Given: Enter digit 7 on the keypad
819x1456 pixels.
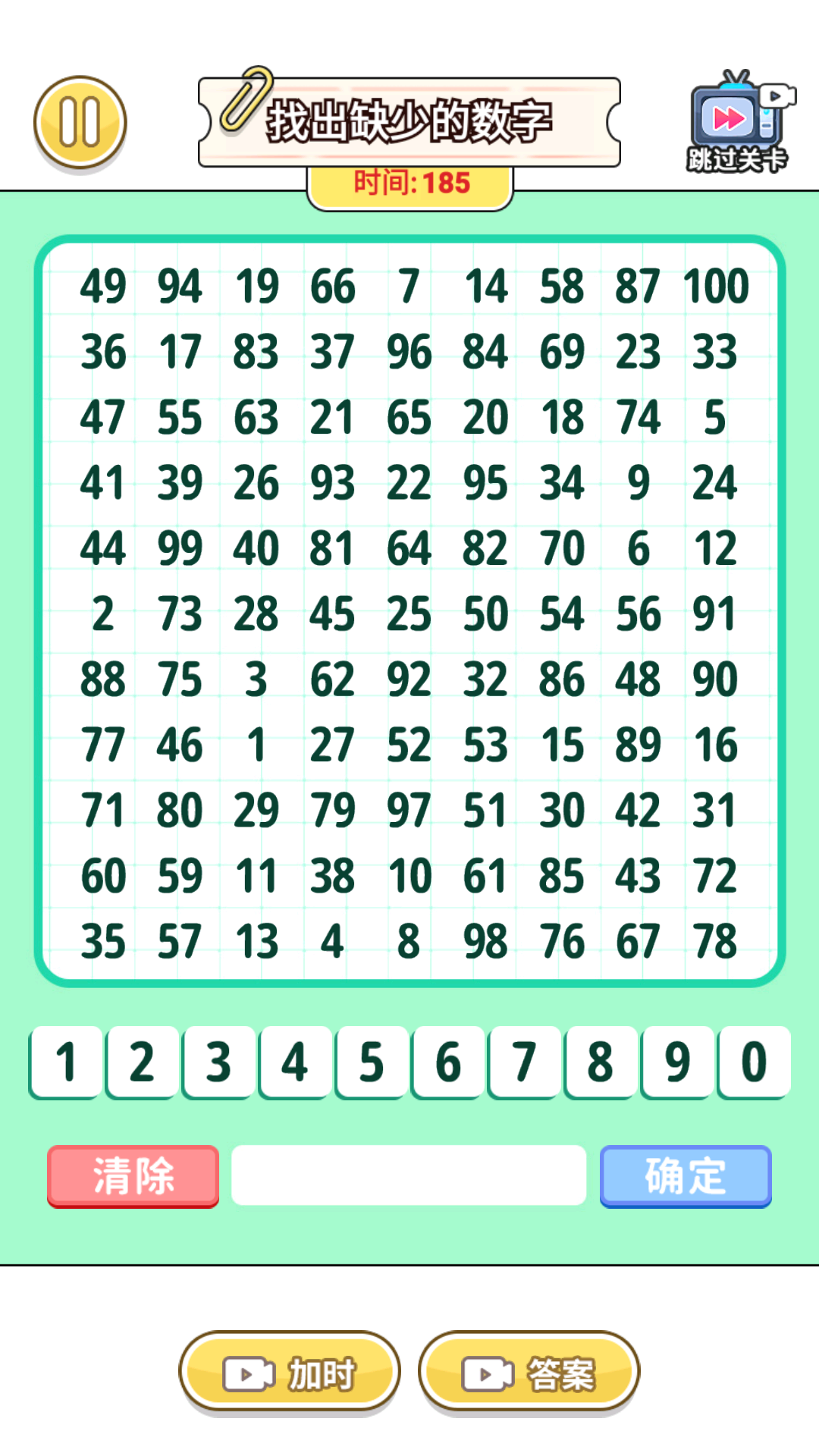Looking at the screenshot, I should tap(525, 1062).
